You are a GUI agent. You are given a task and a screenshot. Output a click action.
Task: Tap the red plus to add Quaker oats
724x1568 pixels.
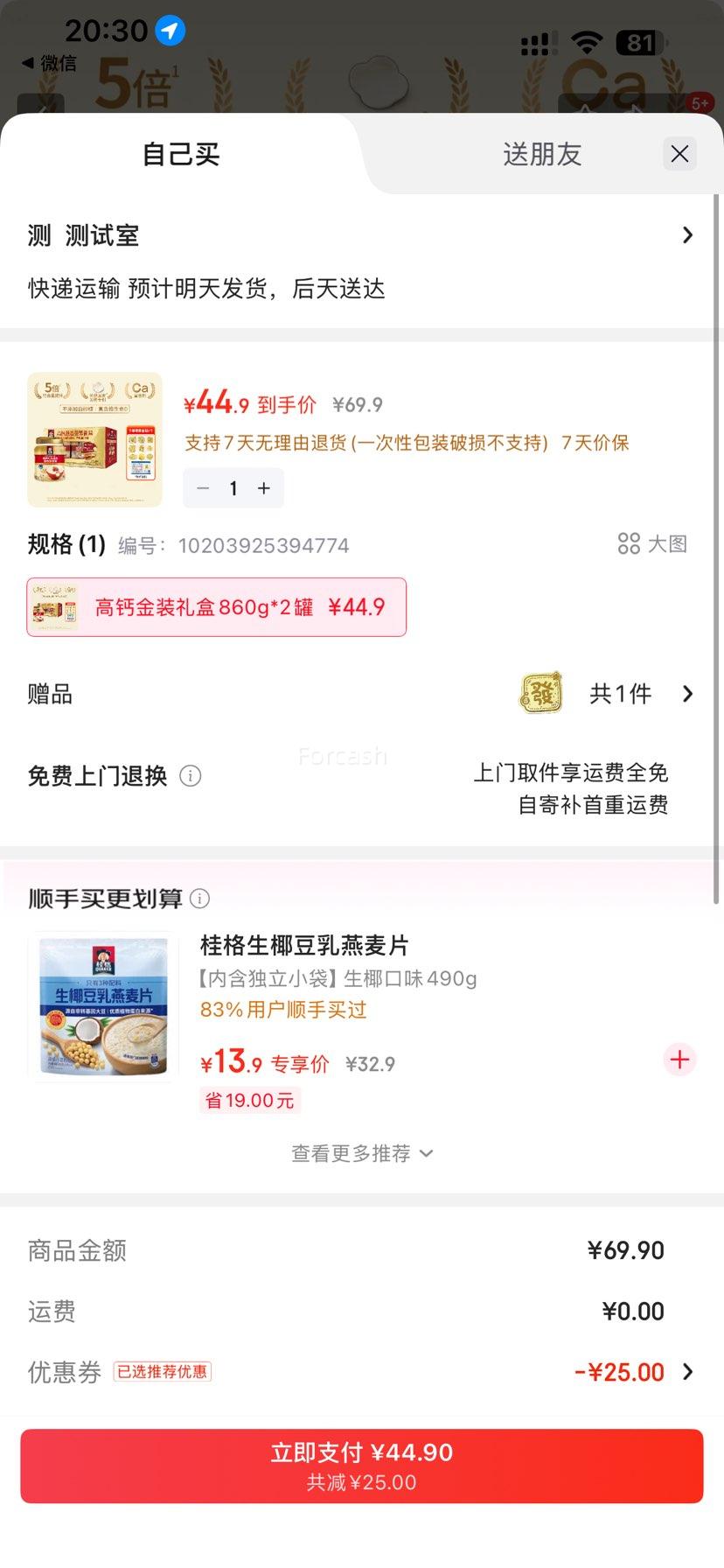click(x=679, y=1060)
